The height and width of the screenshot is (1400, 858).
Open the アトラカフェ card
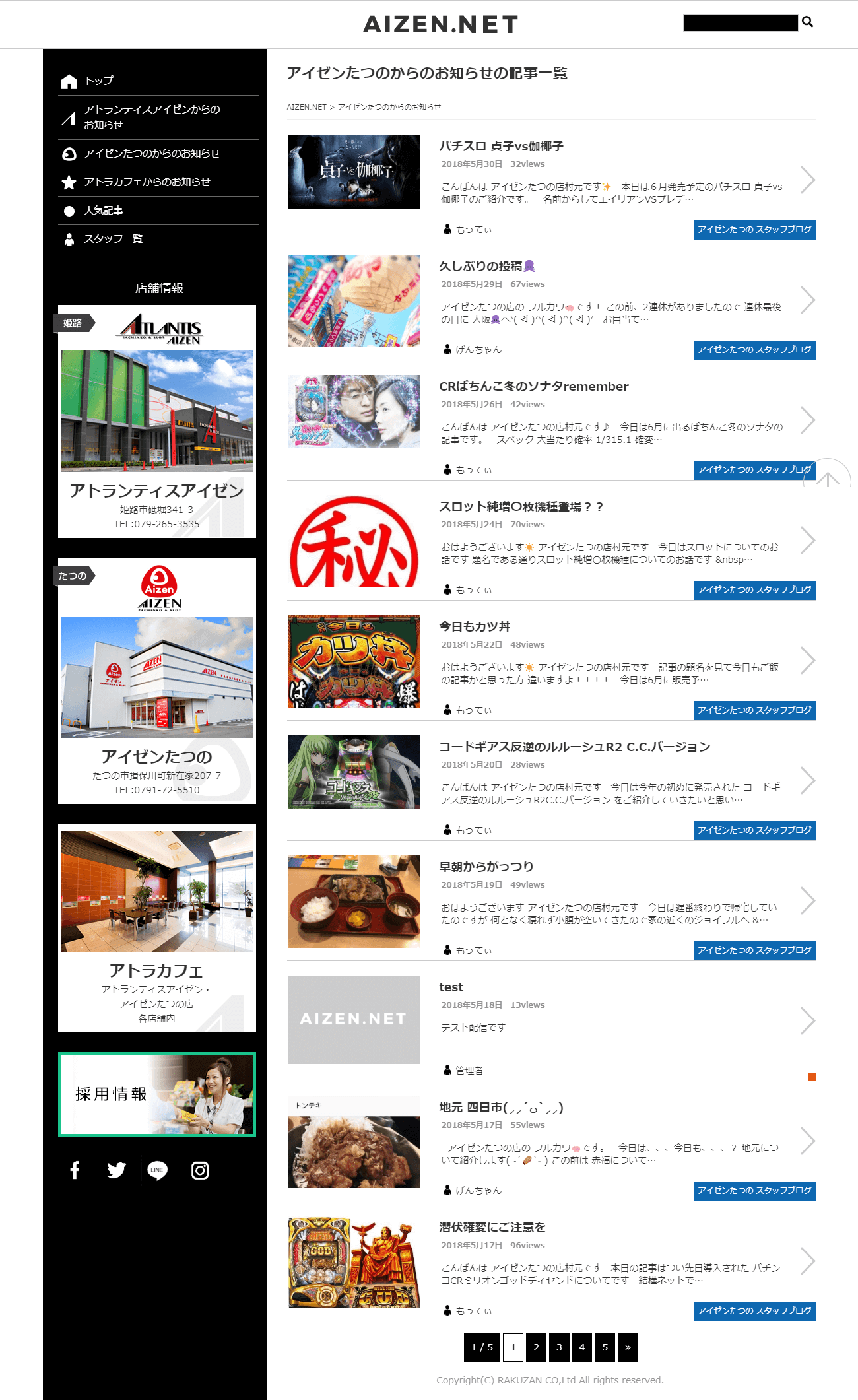[x=157, y=927]
